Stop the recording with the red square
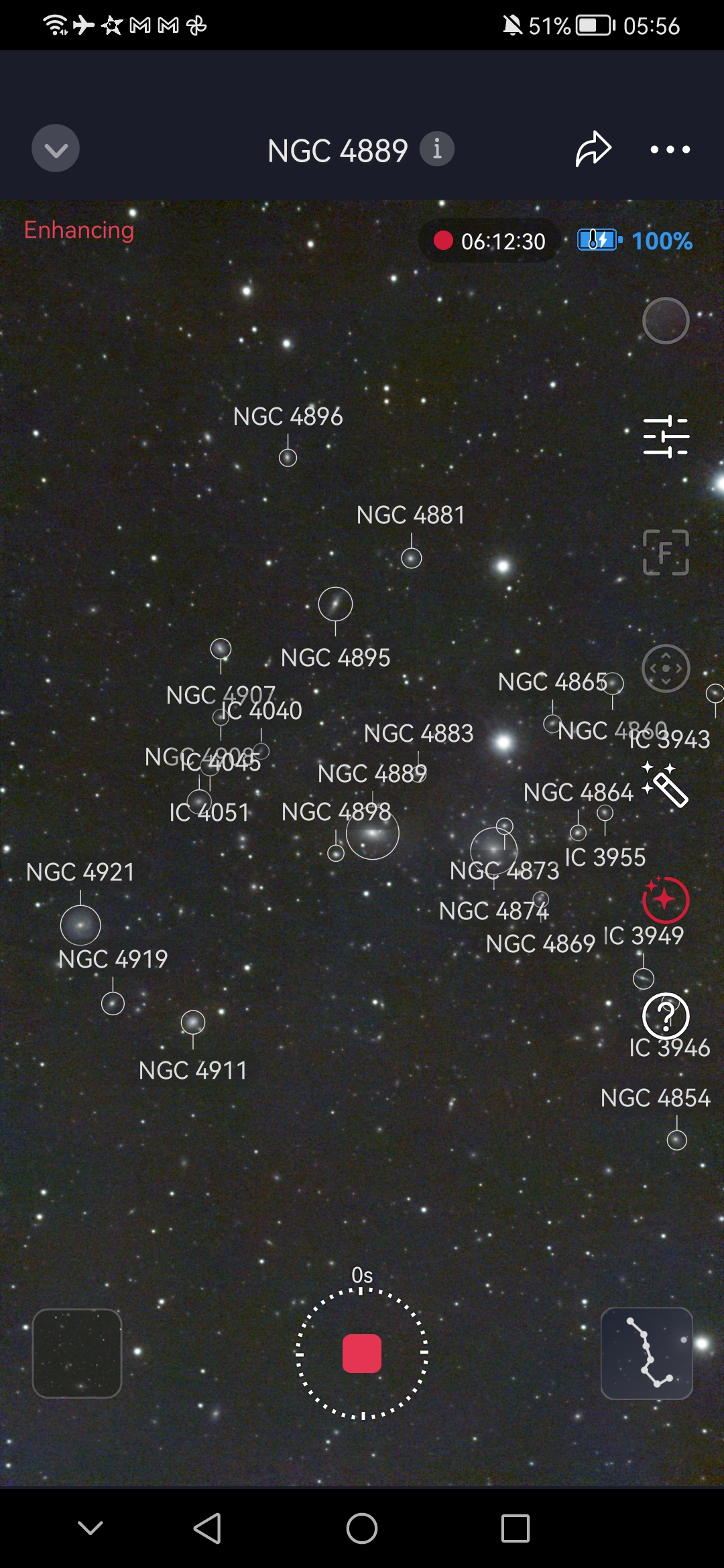The height and width of the screenshot is (1568, 724). (x=362, y=1353)
